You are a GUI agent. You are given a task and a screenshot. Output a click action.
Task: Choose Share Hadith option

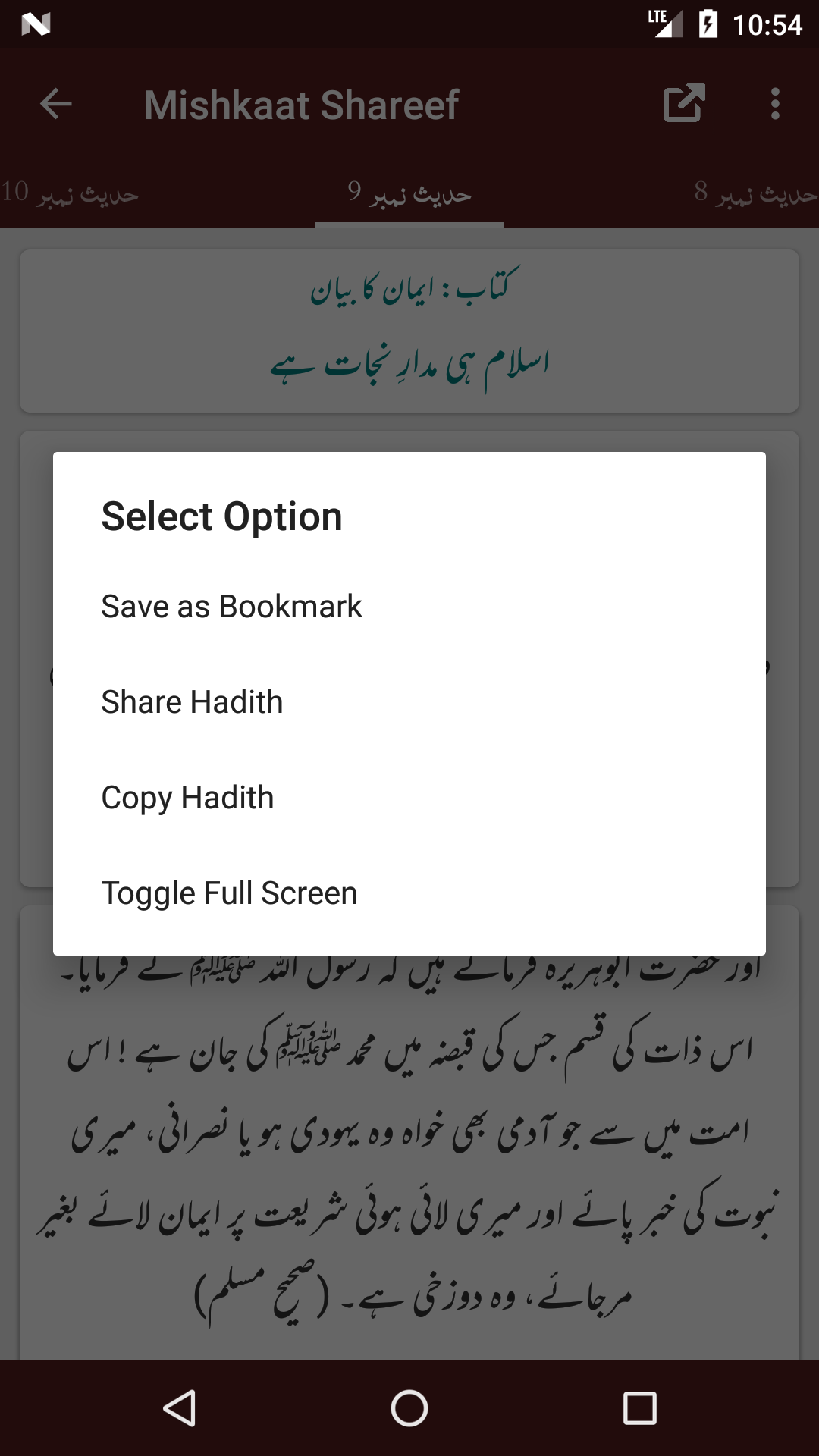pos(192,702)
